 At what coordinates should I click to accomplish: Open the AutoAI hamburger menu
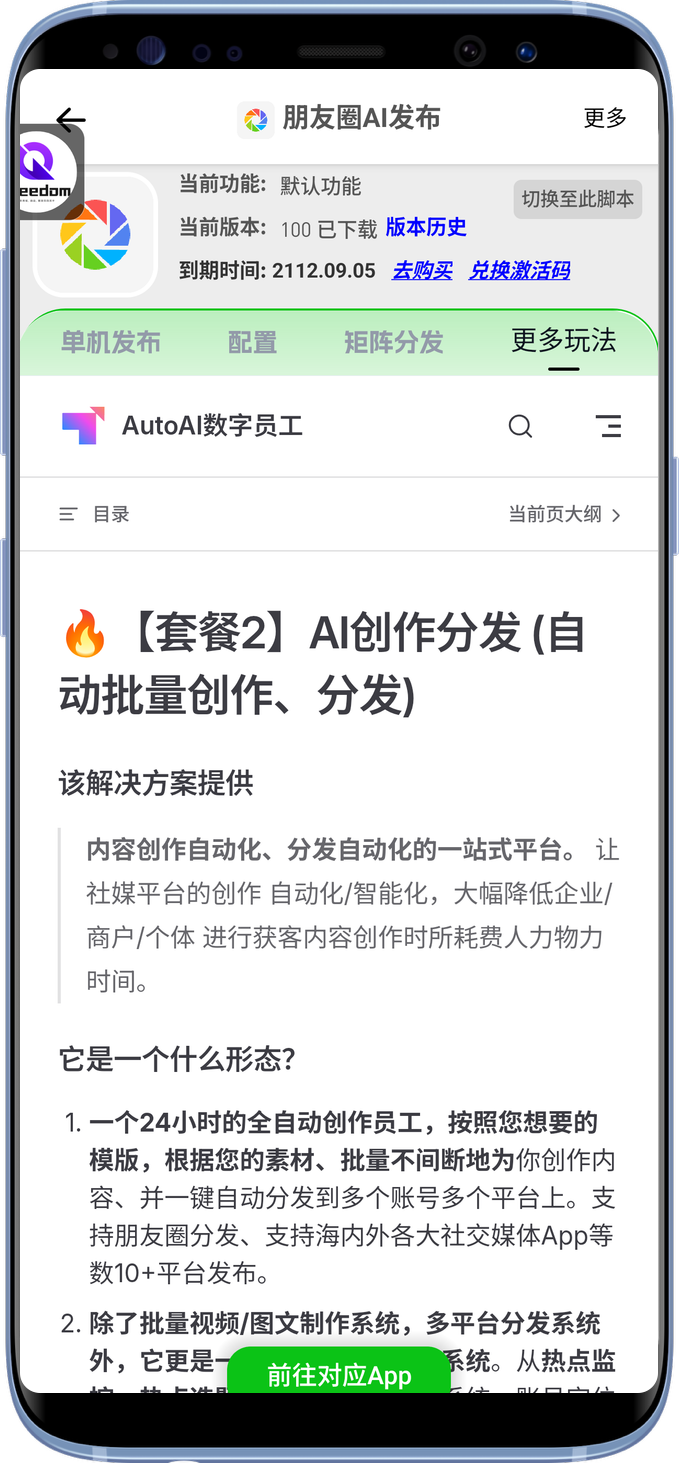coord(608,426)
